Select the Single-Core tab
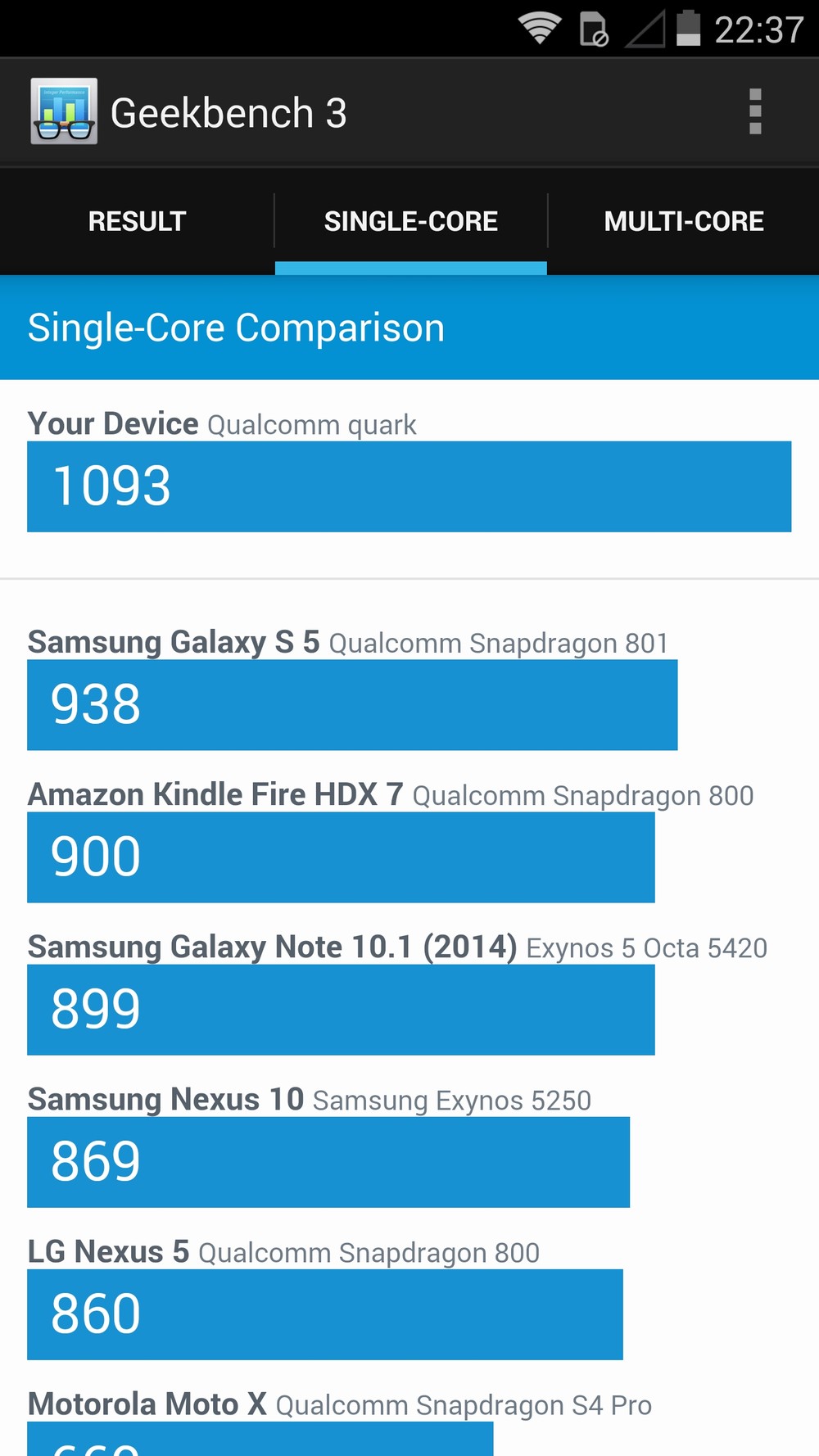The image size is (819, 1456). coord(411,221)
